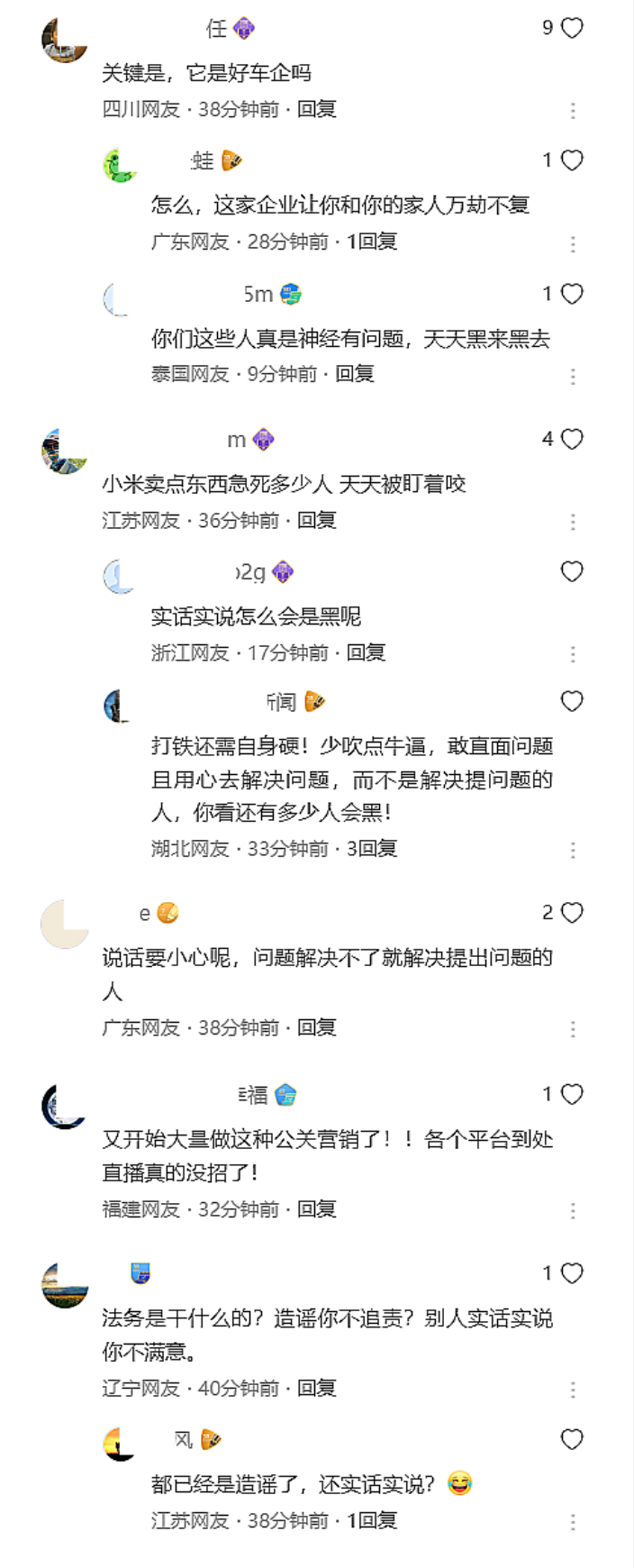Screen dimensions: 634x1568
Task: Like the comment "法务是干什么的"
Action: [x=572, y=1273]
